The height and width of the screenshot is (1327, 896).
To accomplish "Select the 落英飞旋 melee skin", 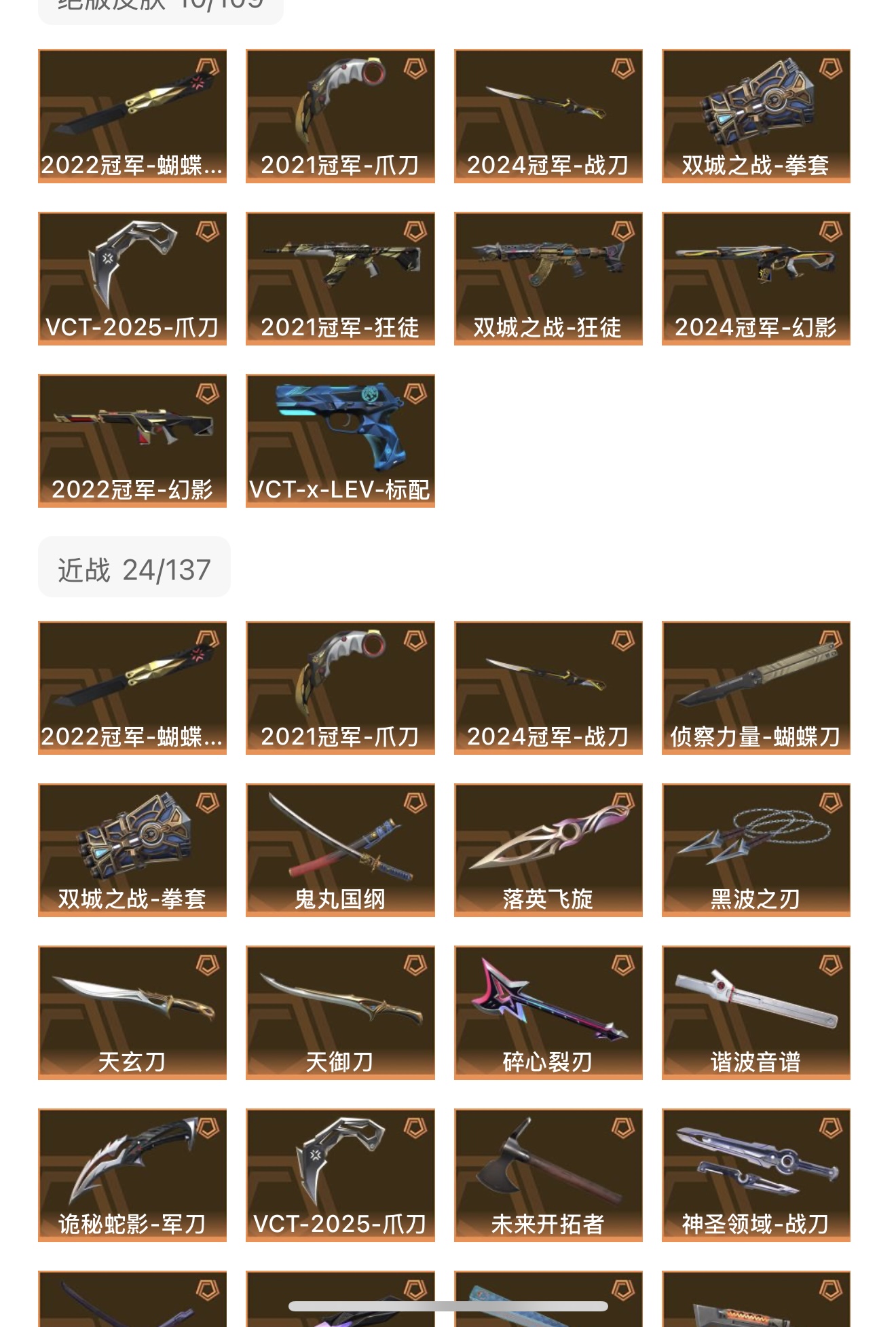I will (x=548, y=850).
